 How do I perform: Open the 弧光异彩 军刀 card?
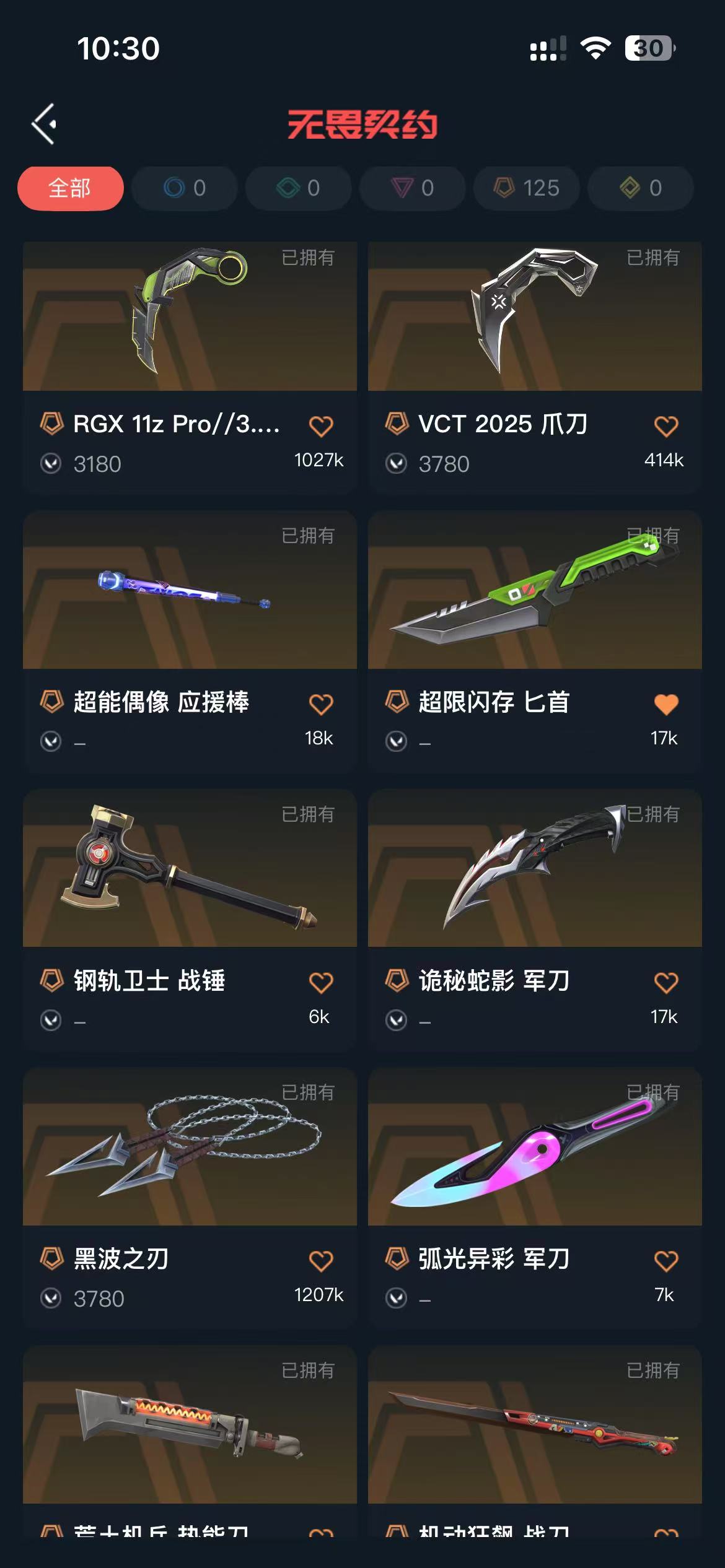pyautogui.click(x=535, y=1198)
